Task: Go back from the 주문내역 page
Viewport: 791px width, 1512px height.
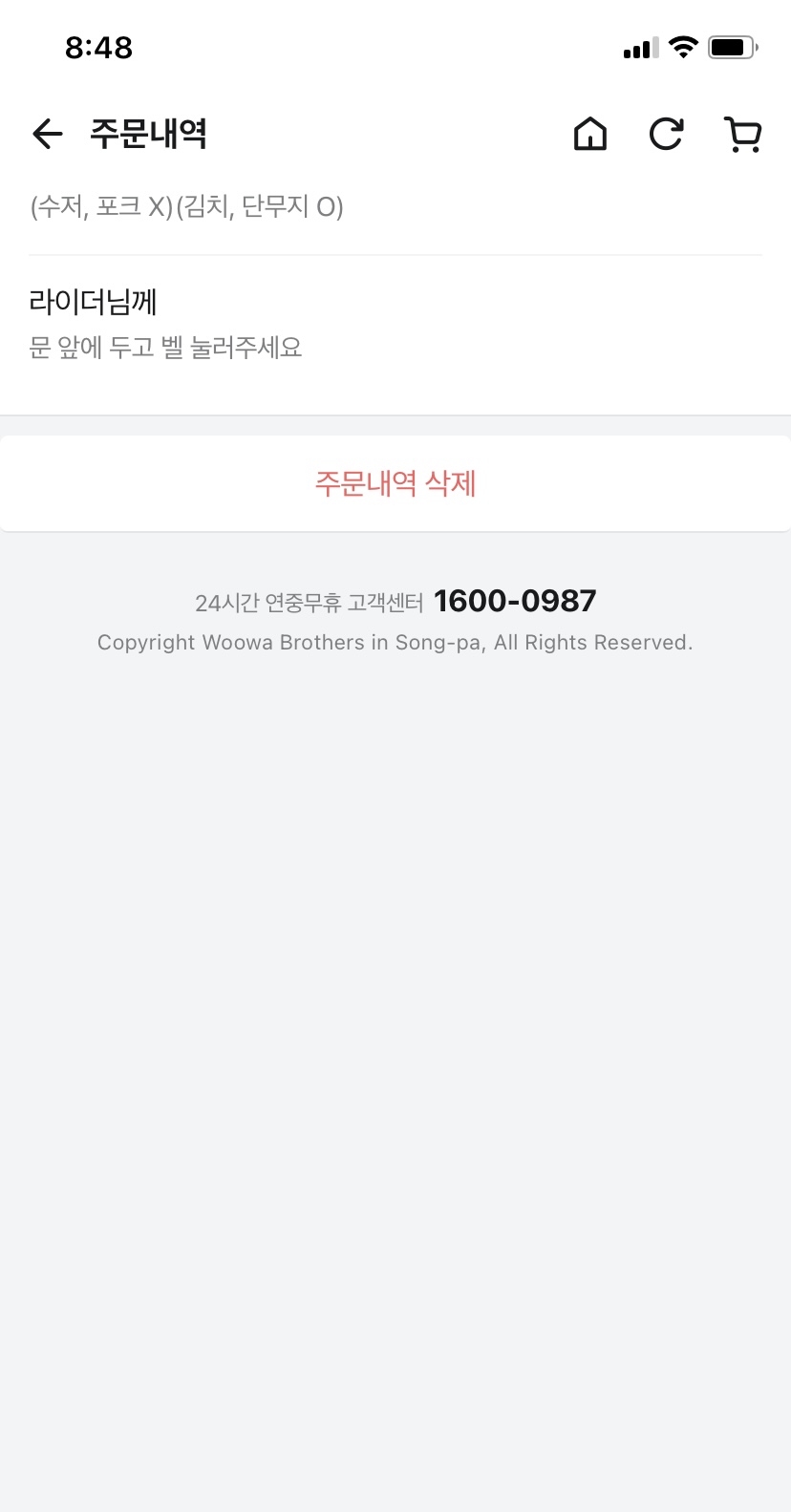Action: [x=47, y=134]
